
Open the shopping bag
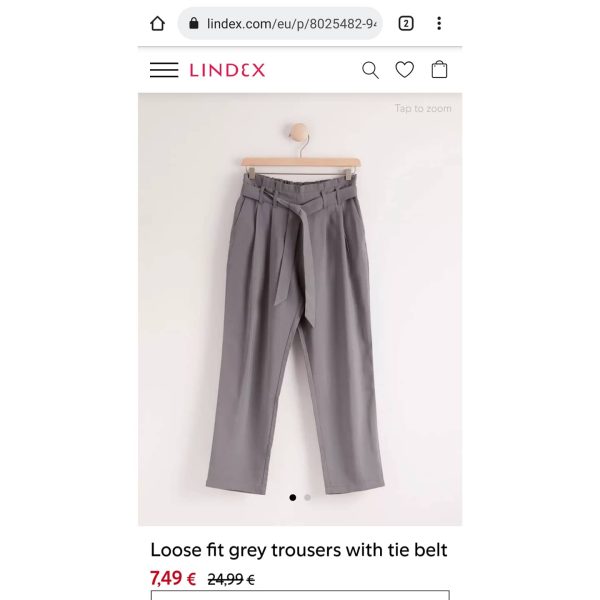point(439,70)
